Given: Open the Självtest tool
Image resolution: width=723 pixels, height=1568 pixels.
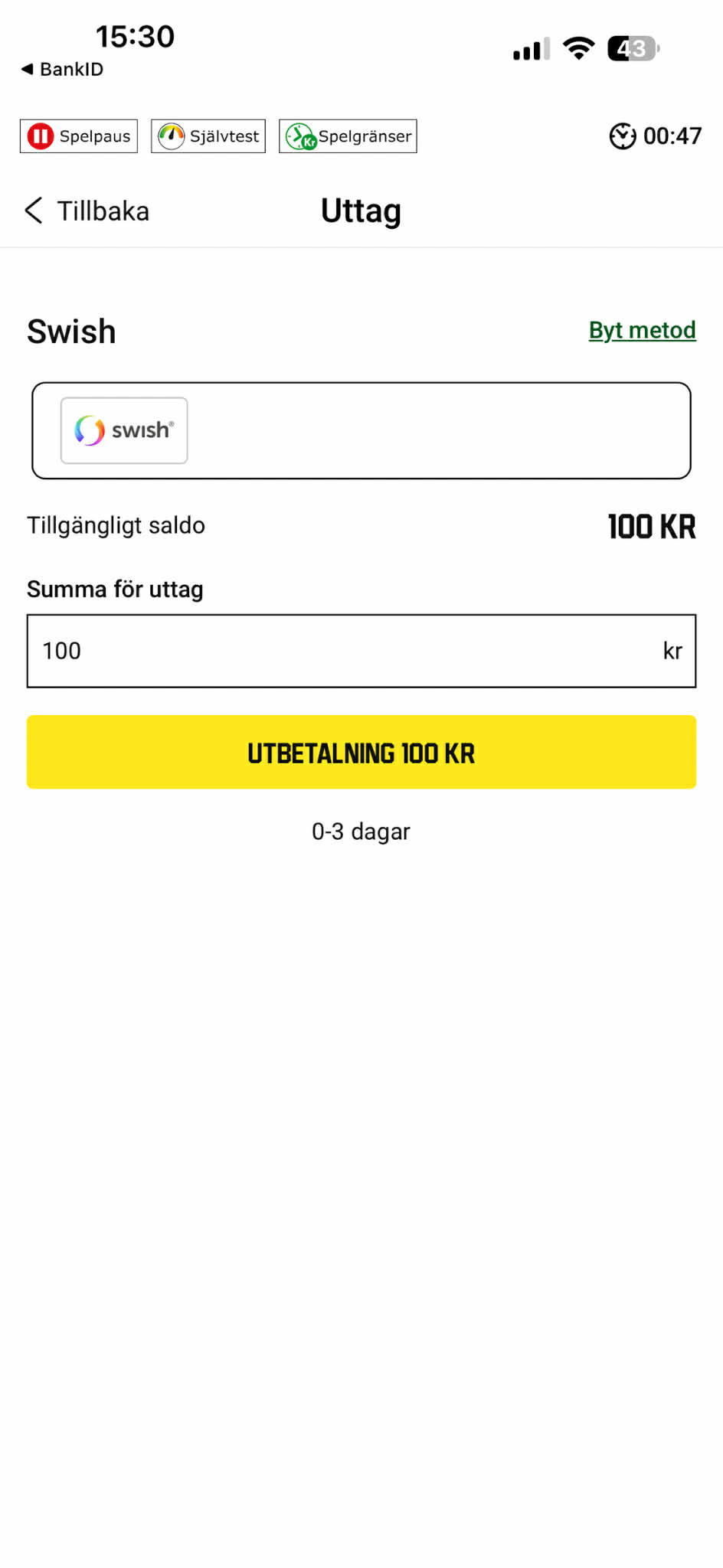Looking at the screenshot, I should tap(208, 136).
